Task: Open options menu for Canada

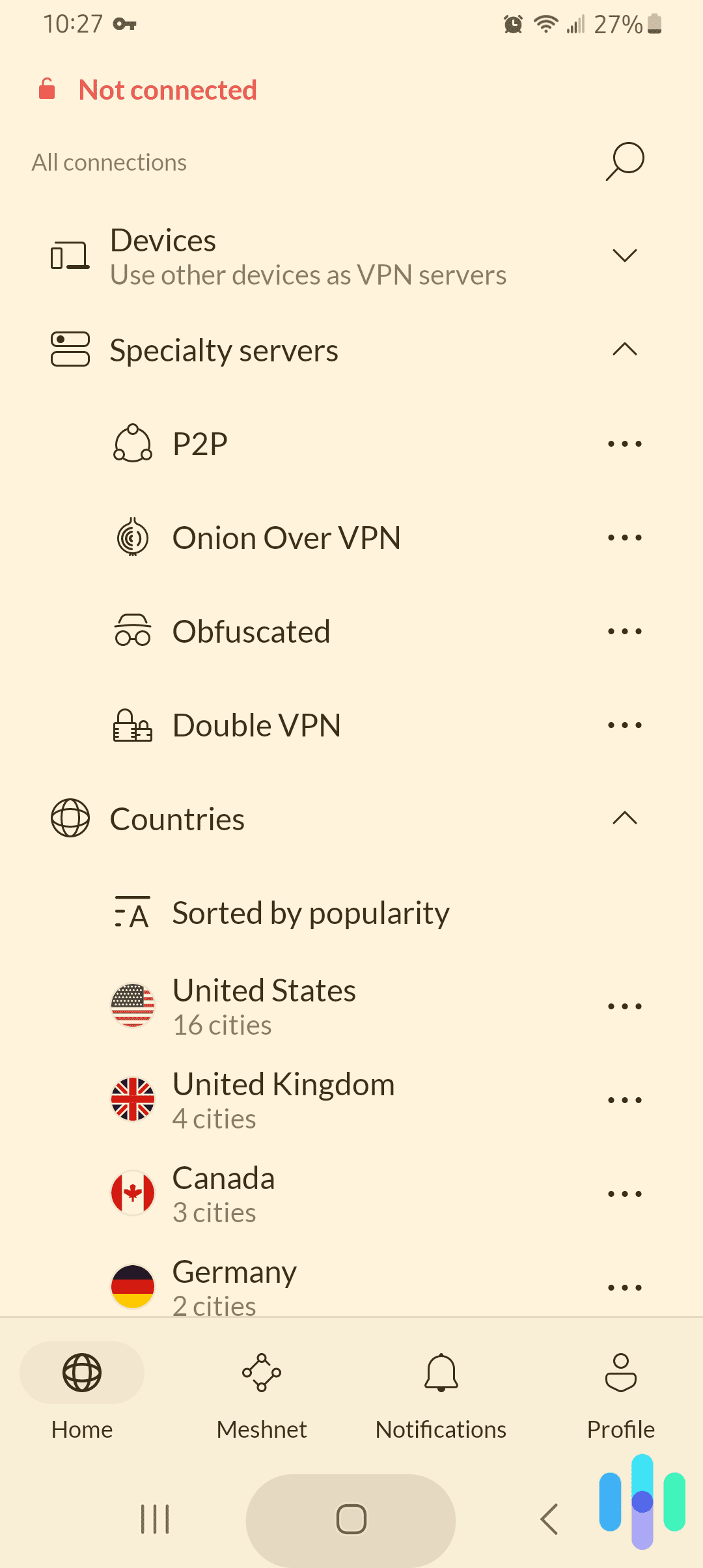Action: click(x=623, y=1192)
